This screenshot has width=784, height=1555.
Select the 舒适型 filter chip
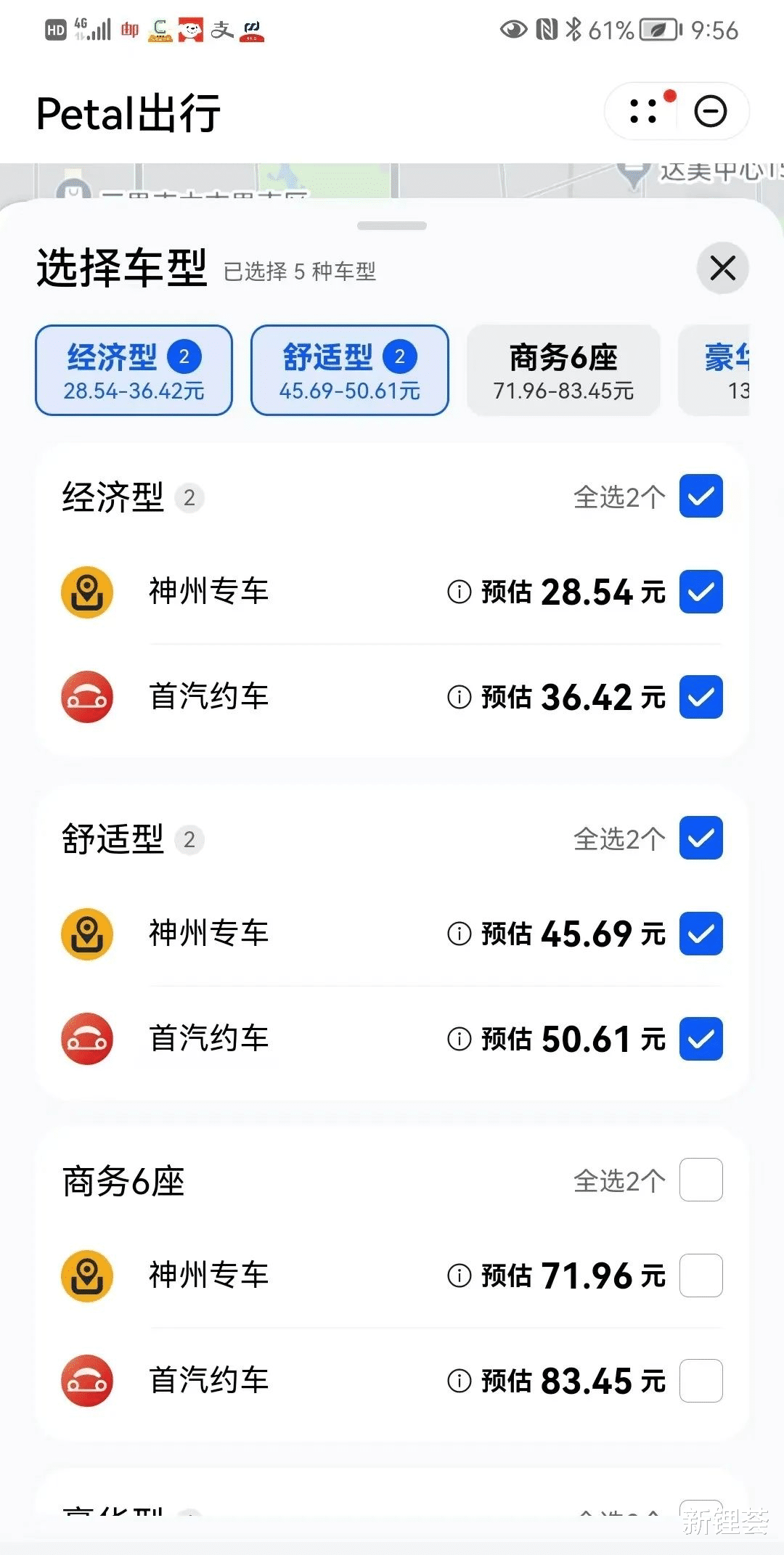click(x=349, y=370)
